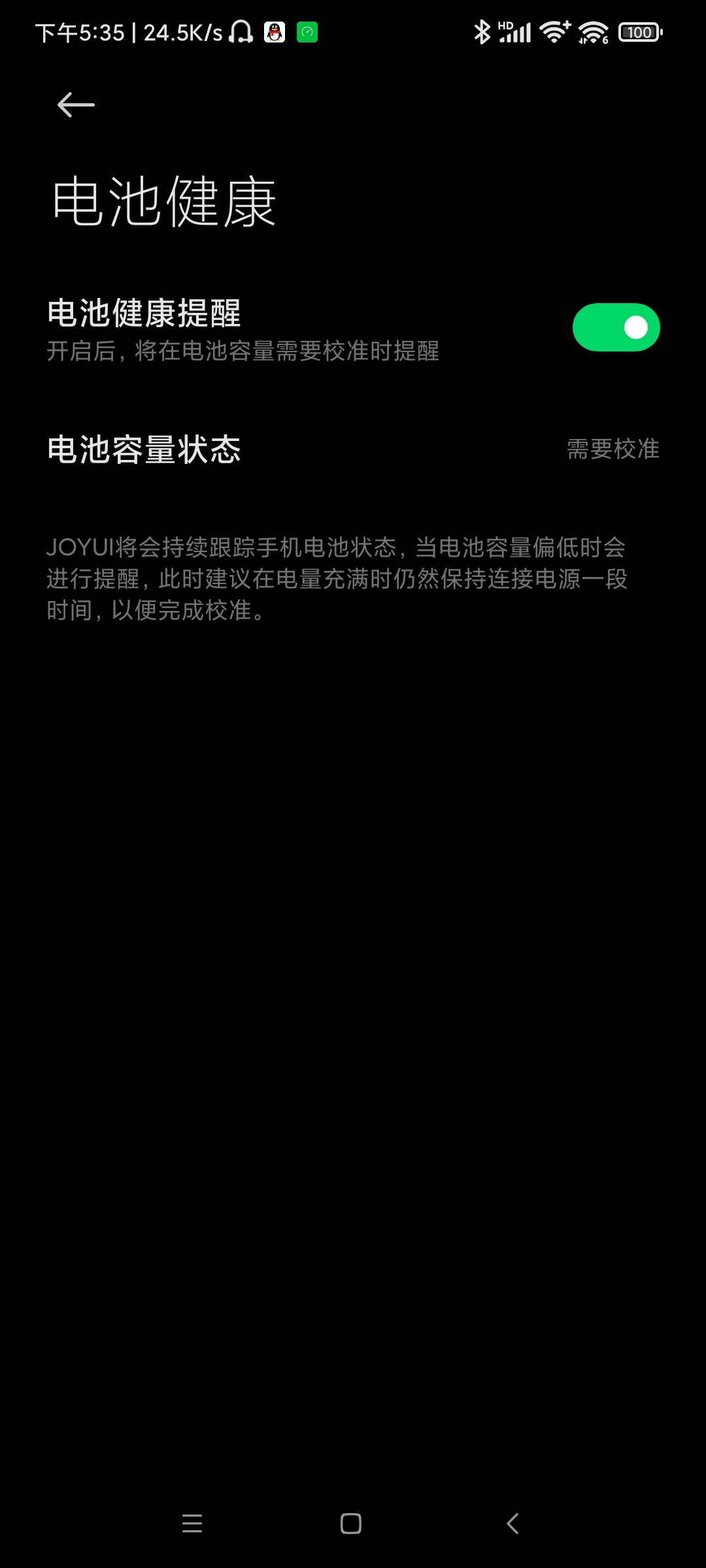Go to the home screen
Viewport: 706px width, 1568px height.
(x=351, y=1524)
